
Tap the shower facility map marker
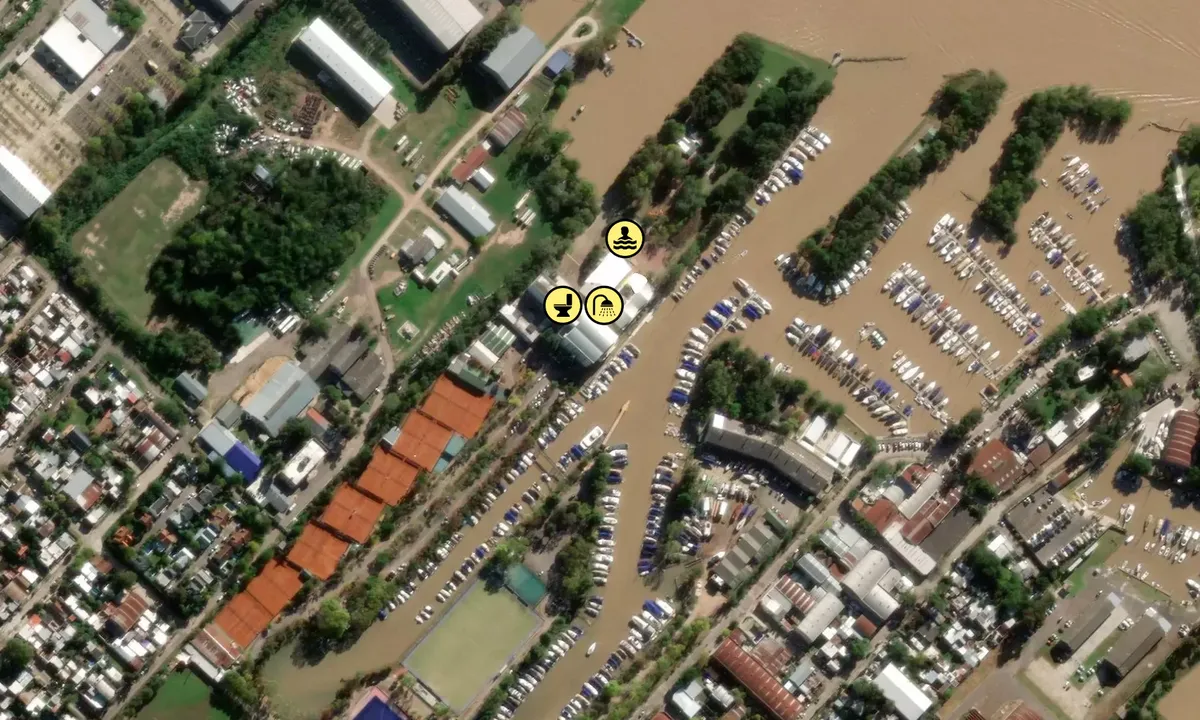click(604, 305)
